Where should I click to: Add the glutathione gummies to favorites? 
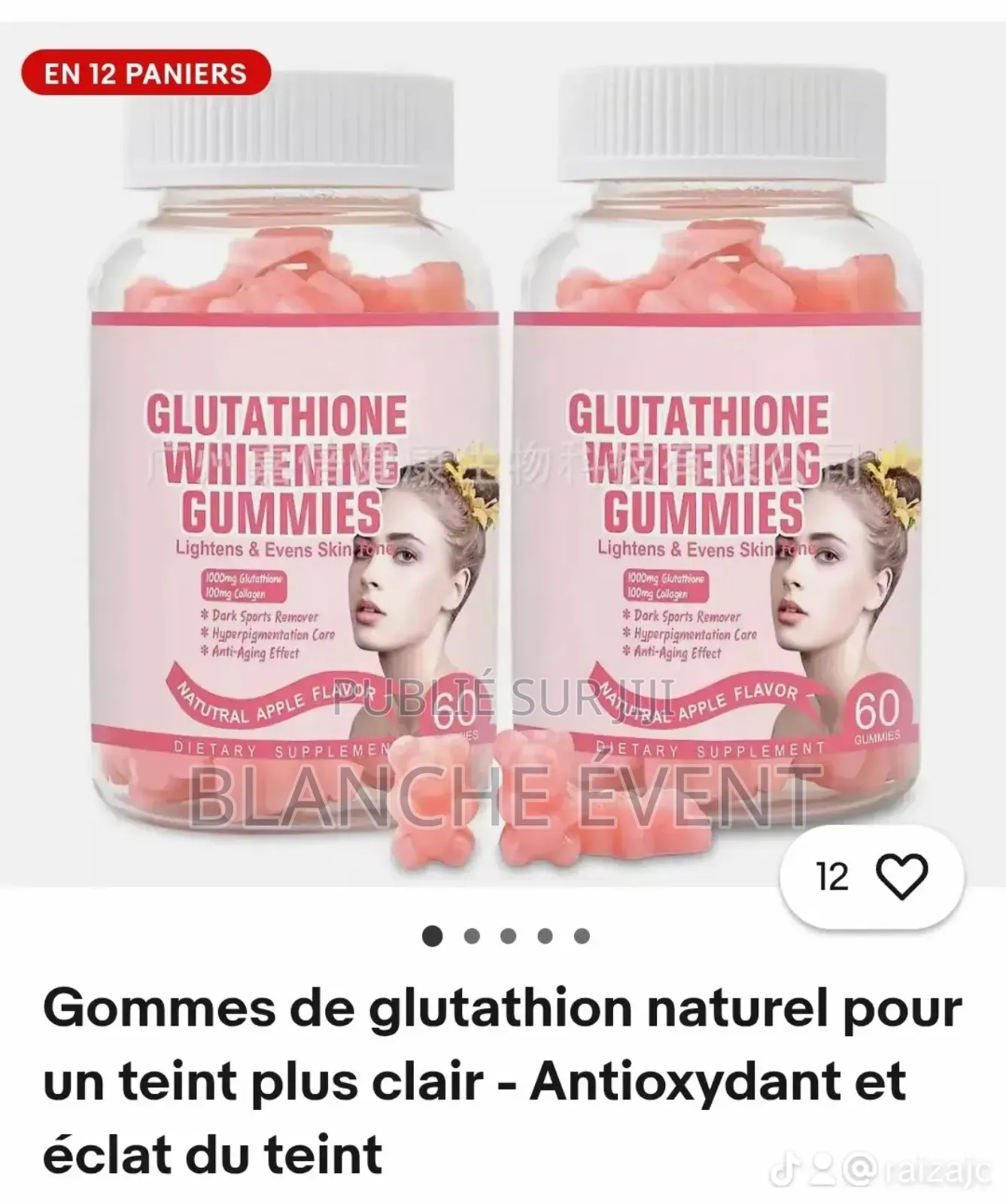(x=902, y=877)
